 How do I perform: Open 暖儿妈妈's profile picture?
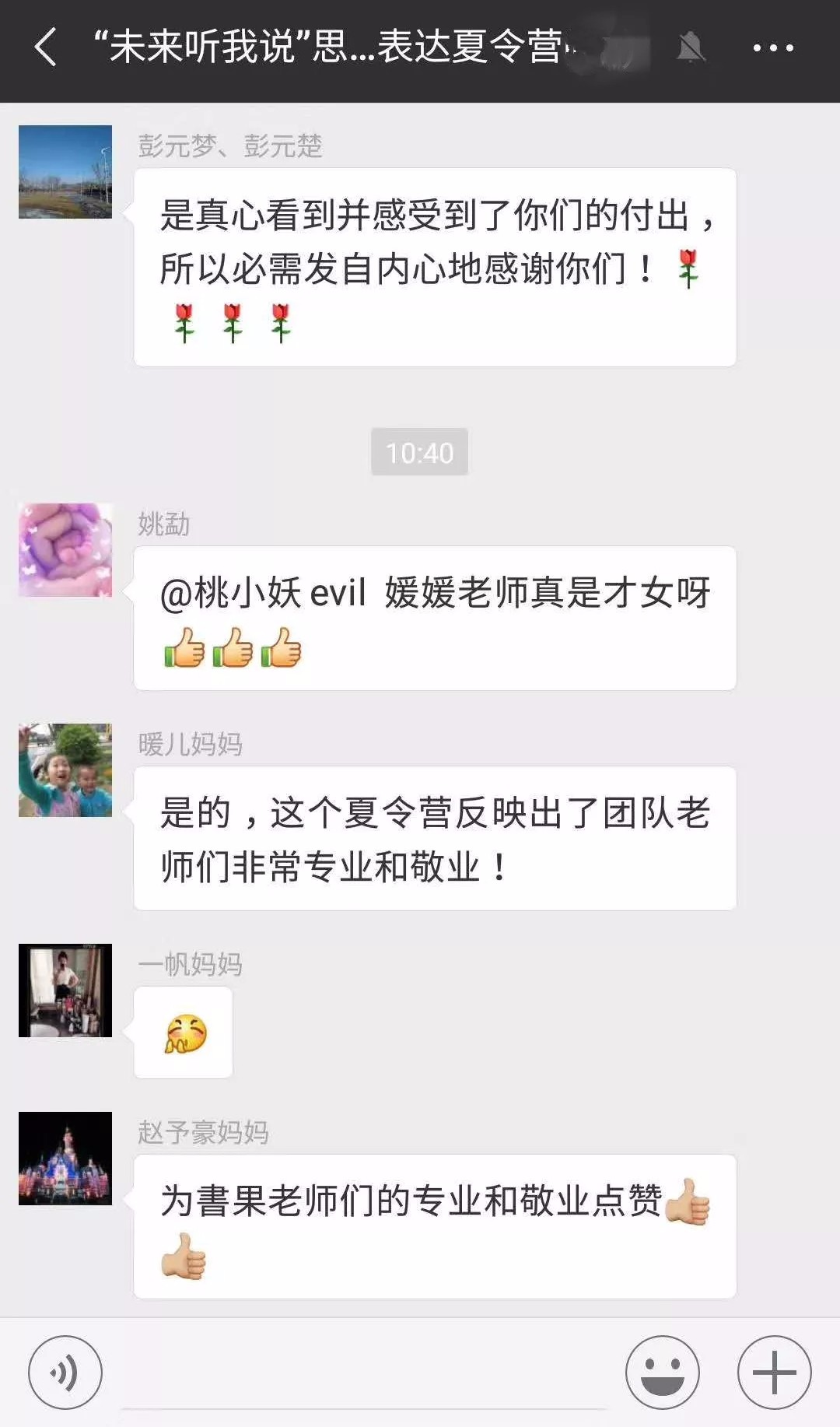[x=65, y=770]
